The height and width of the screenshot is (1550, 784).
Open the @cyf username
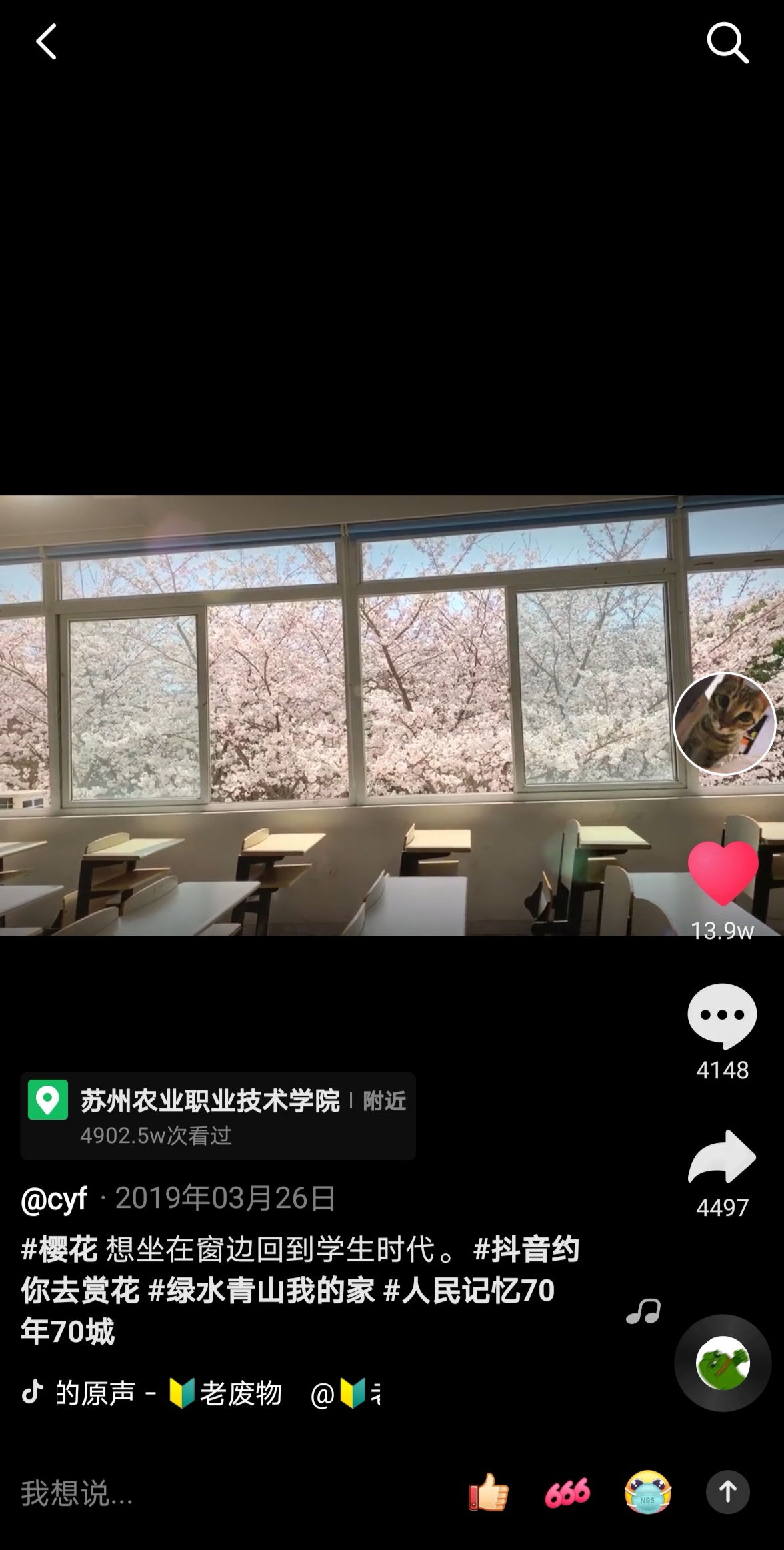[x=54, y=1198]
